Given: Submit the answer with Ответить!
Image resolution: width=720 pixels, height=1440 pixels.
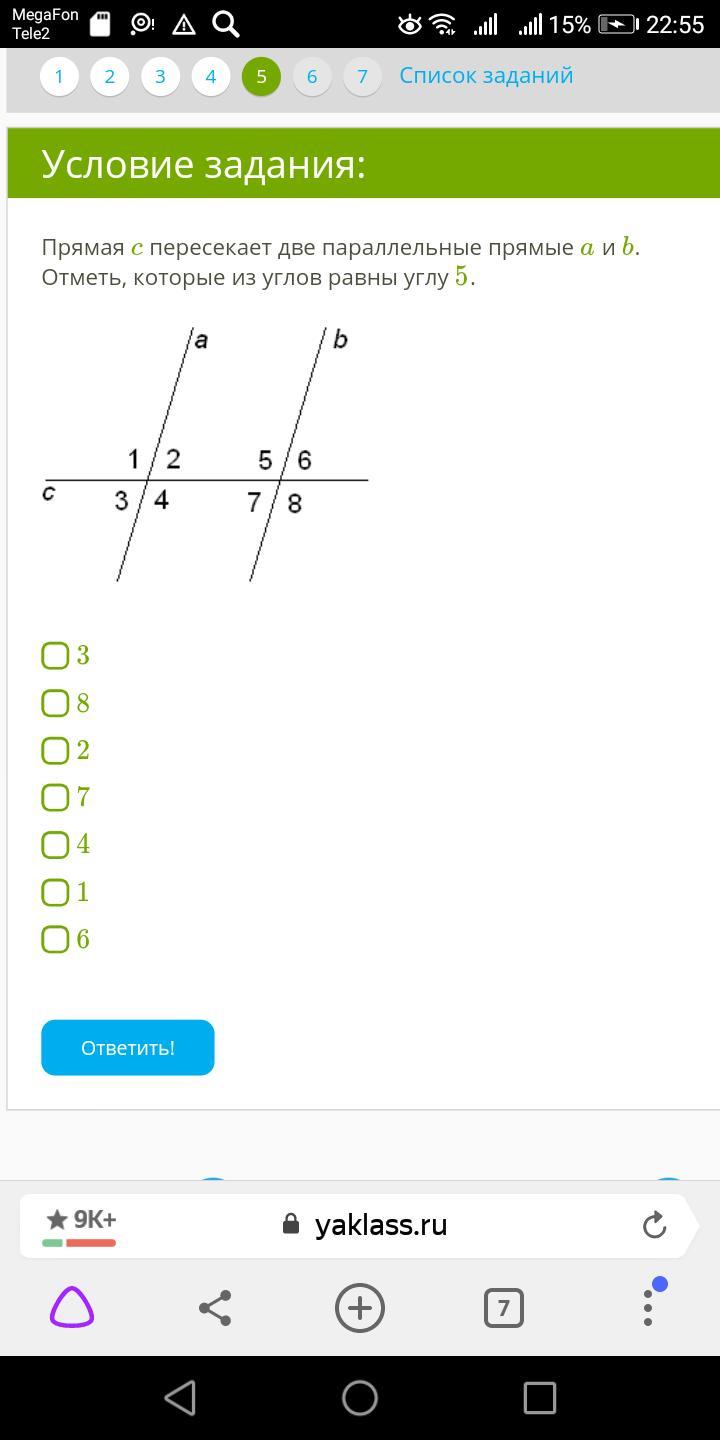Looking at the screenshot, I should (128, 1048).
